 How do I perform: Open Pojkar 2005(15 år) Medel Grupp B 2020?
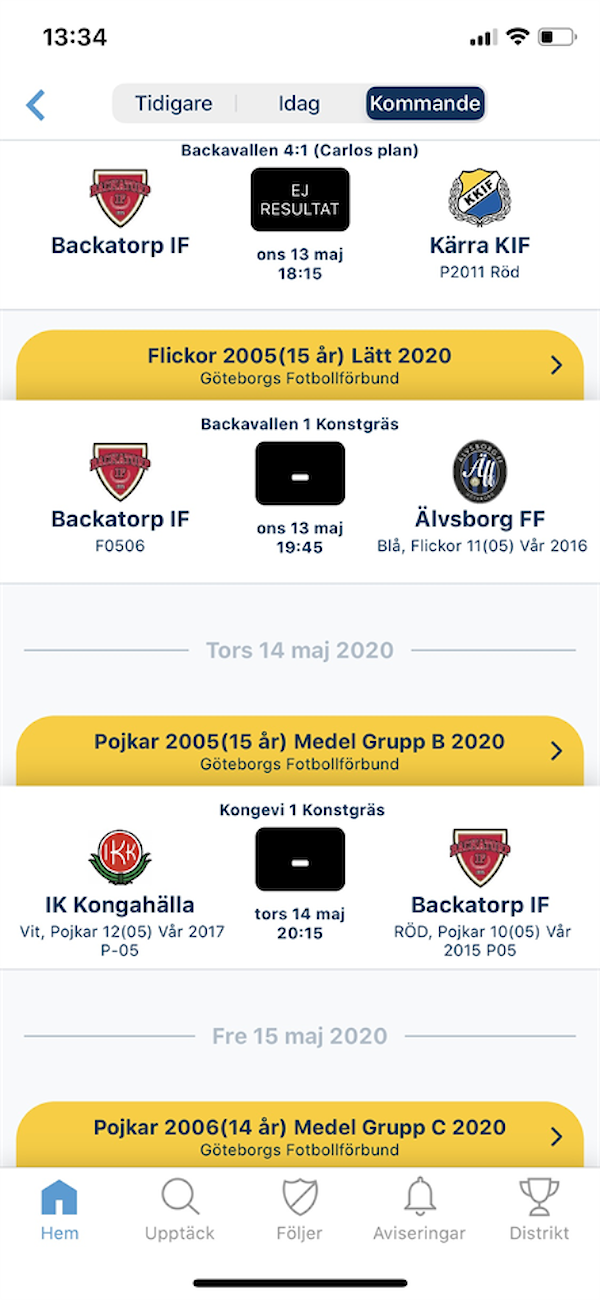tap(300, 752)
